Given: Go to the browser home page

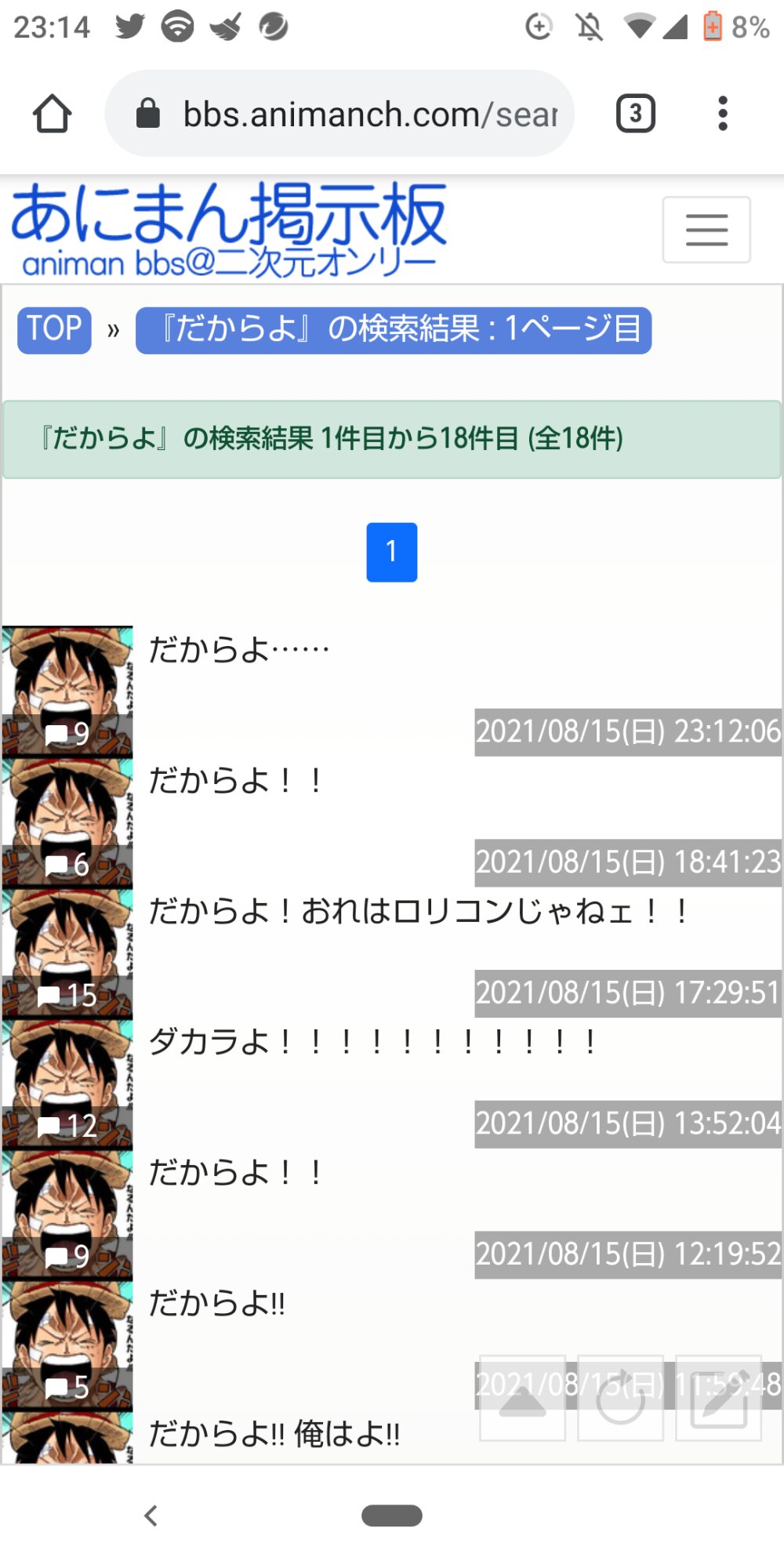Looking at the screenshot, I should click(x=53, y=114).
